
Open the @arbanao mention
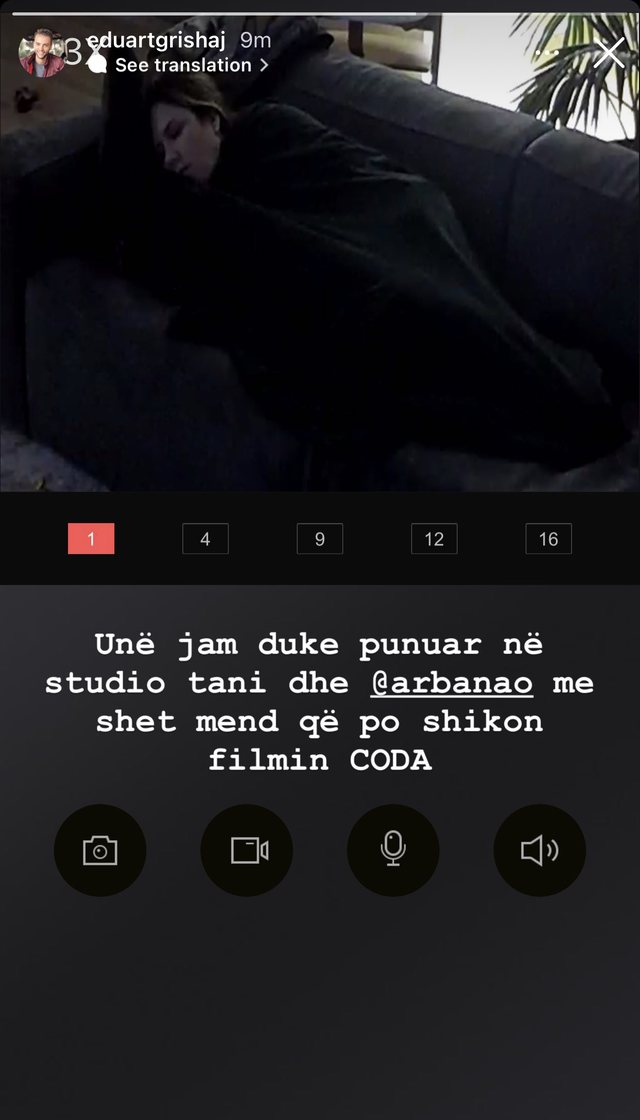coord(451,684)
